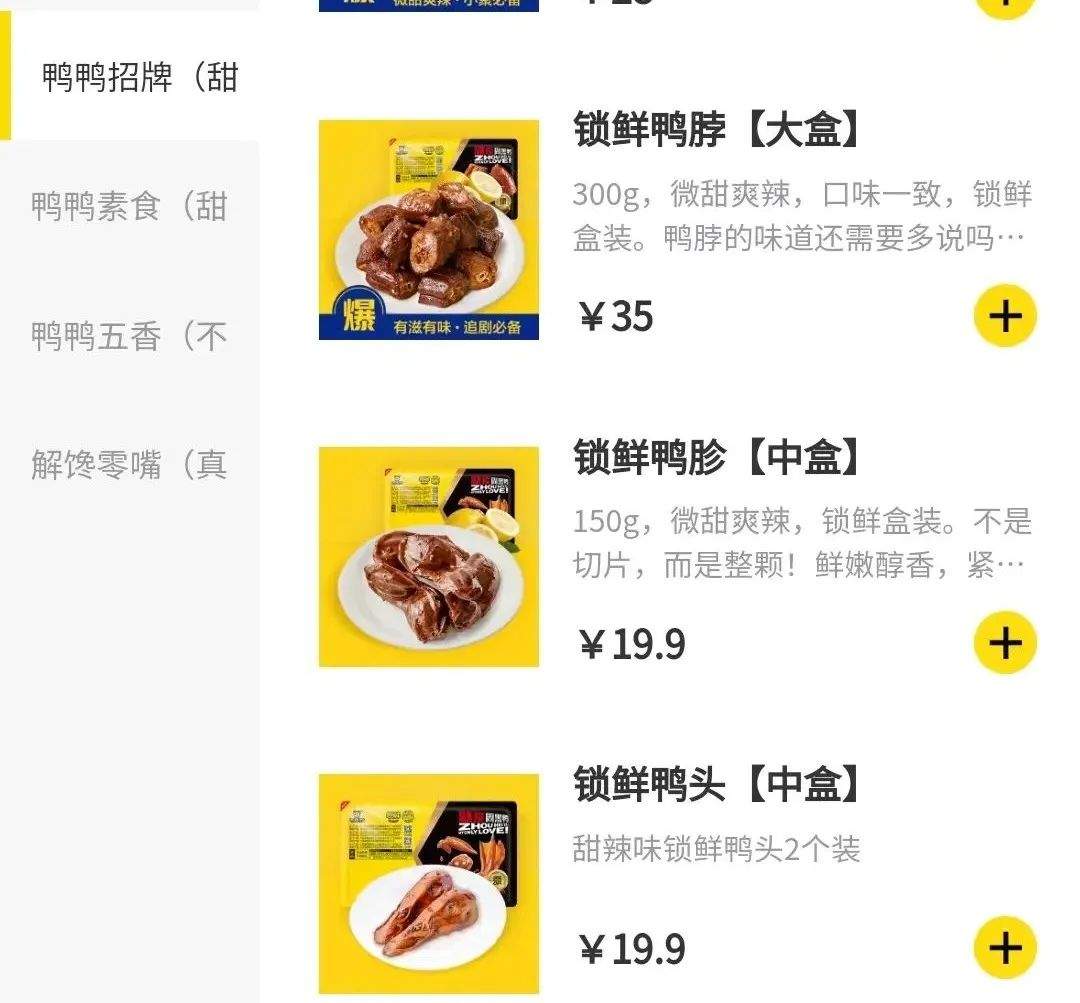Add 锁鲜鸭胗【中盒】 to cart
The width and height of the screenshot is (1080, 1003).
click(1004, 643)
